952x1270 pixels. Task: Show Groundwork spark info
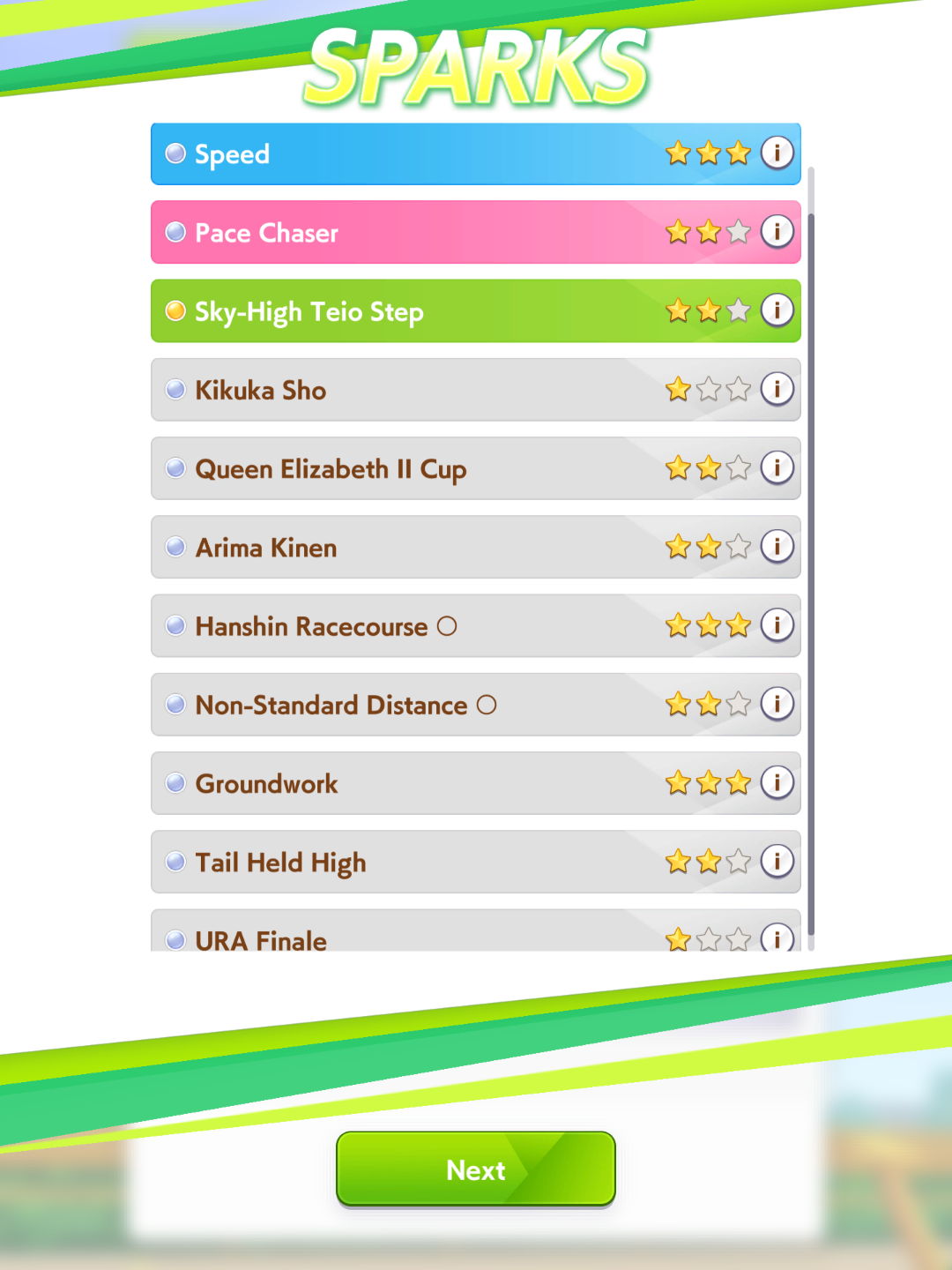point(777,782)
